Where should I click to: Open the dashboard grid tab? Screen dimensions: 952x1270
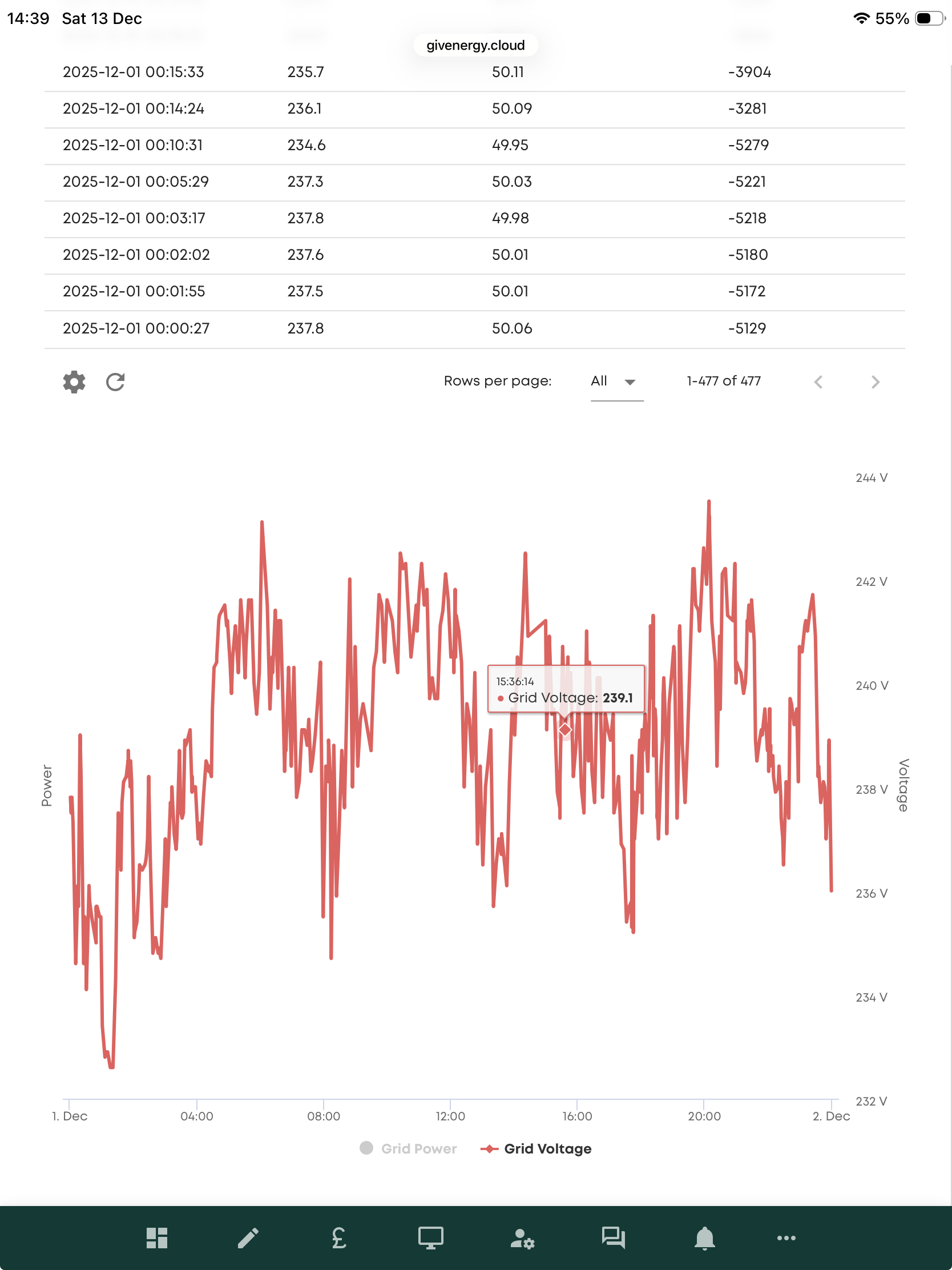pos(156,1238)
